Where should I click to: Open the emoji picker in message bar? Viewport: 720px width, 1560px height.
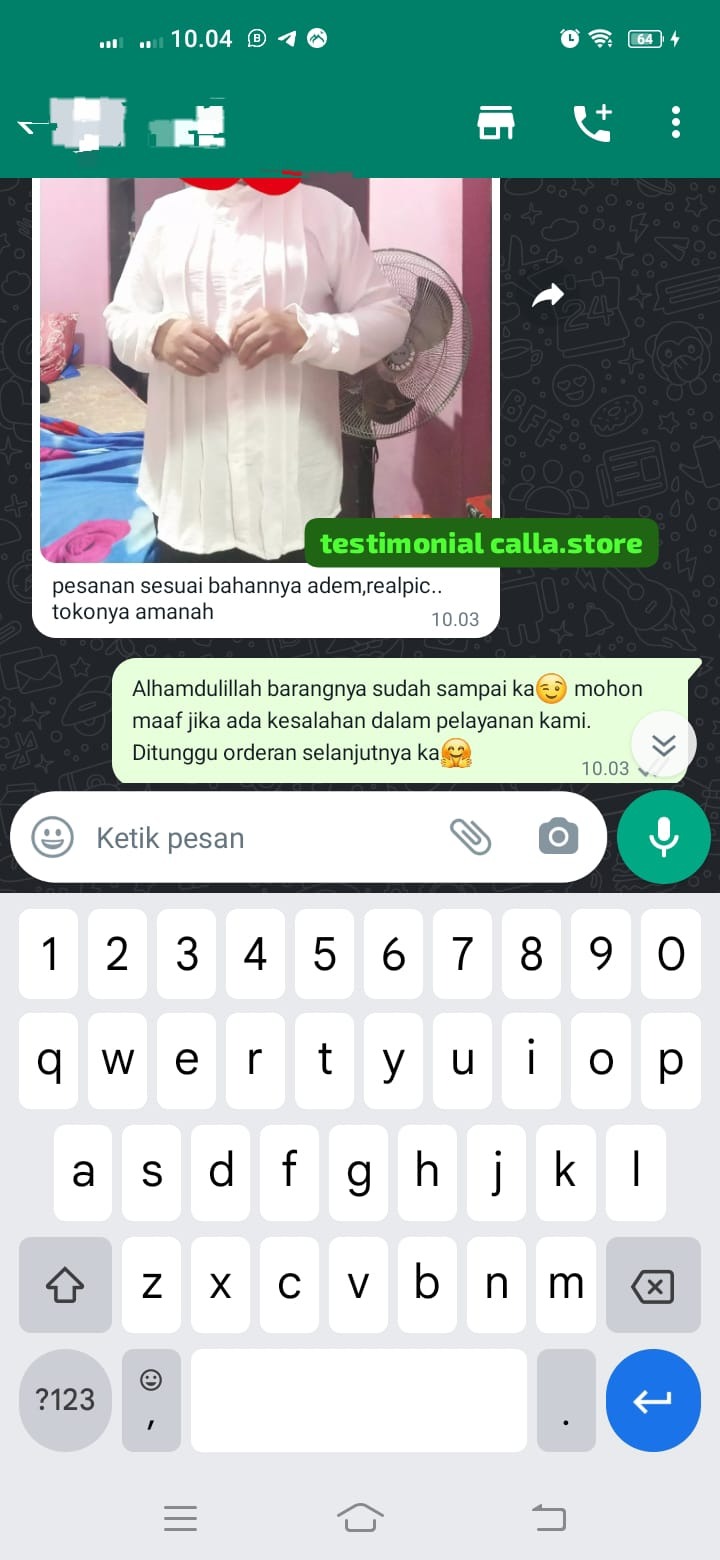pos(52,837)
